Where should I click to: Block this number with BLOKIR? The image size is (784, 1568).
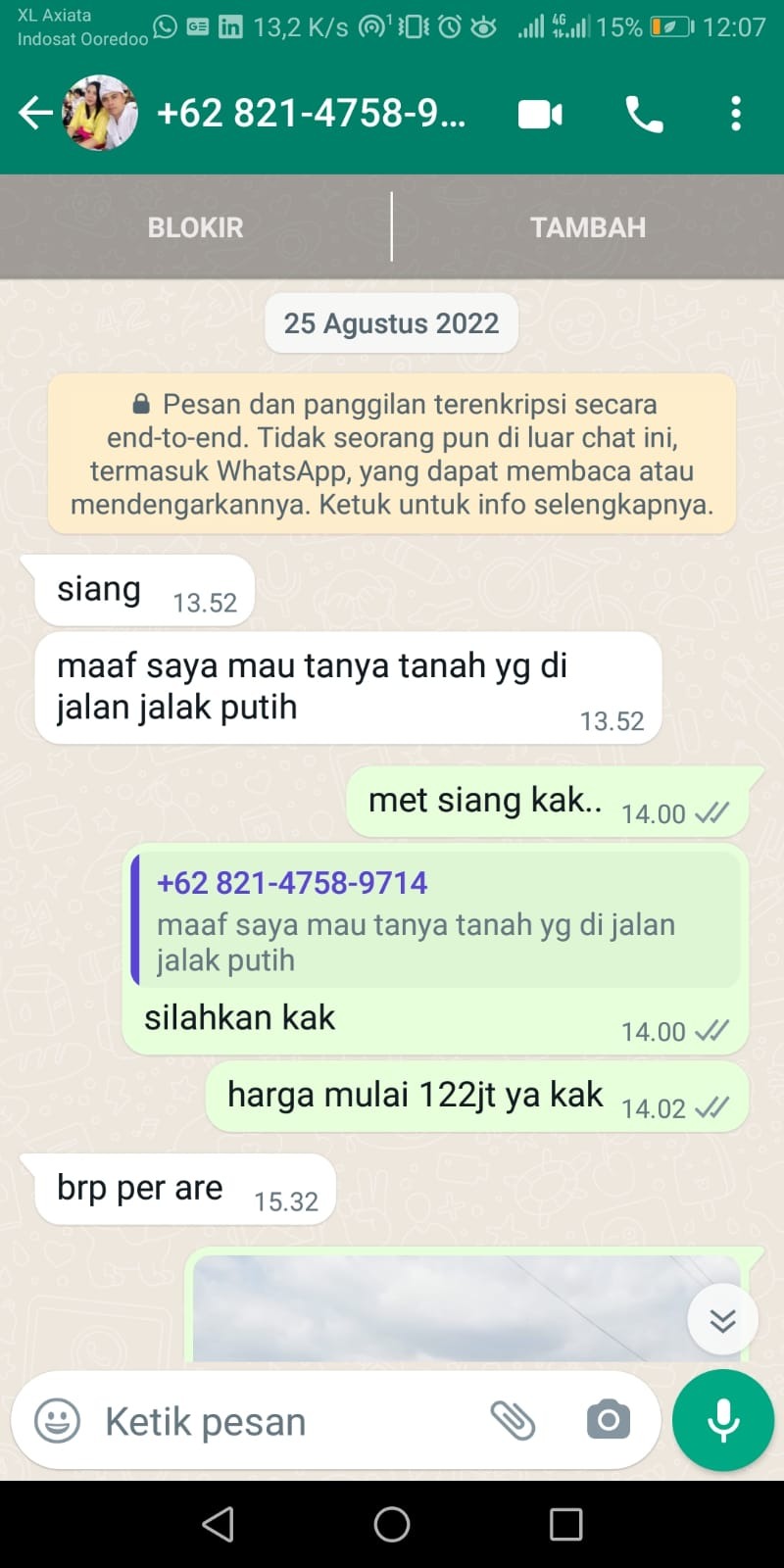[195, 227]
